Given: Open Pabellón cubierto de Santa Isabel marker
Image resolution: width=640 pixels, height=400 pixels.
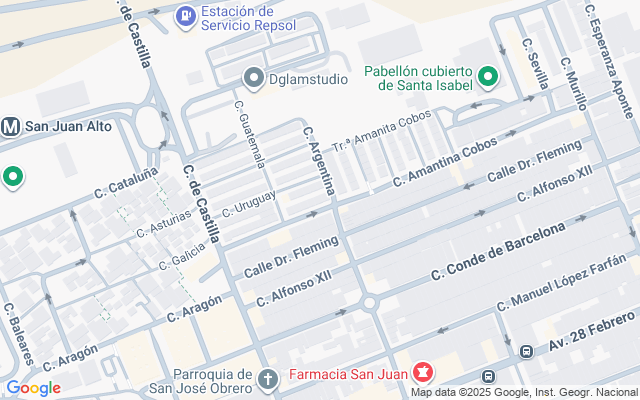Looking at the screenshot, I should [x=488, y=76].
